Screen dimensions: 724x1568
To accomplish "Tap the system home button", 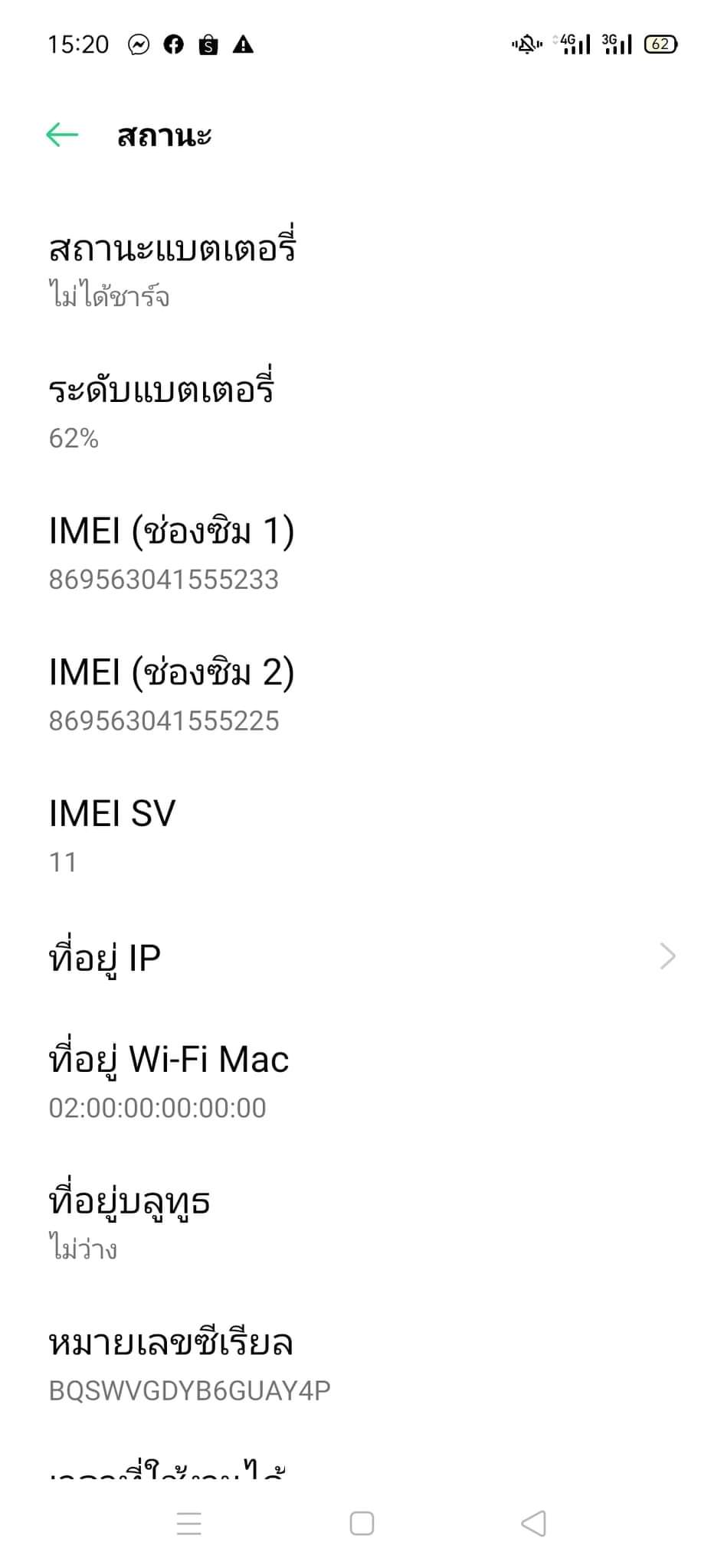I will [x=362, y=1523].
